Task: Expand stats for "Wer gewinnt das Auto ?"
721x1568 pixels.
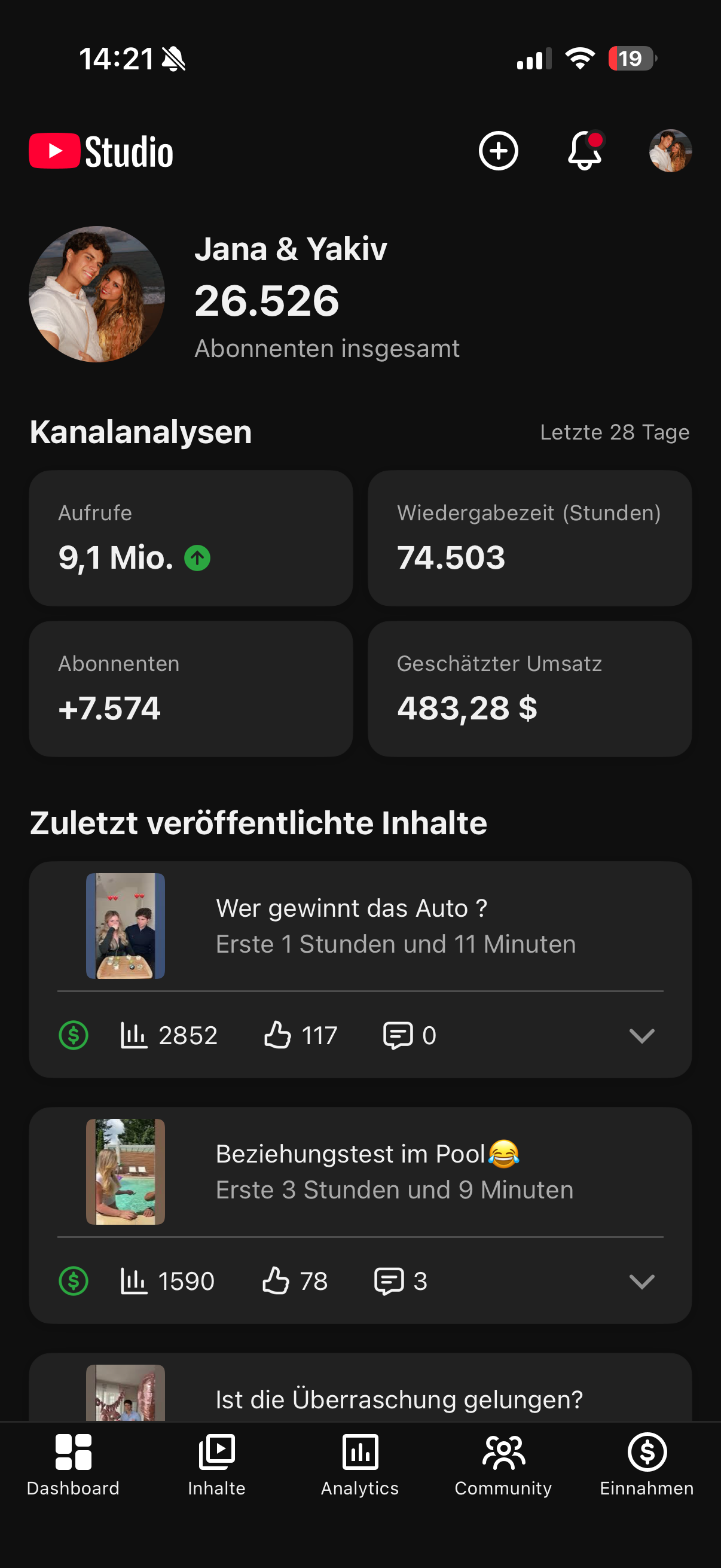Action: (641, 1035)
